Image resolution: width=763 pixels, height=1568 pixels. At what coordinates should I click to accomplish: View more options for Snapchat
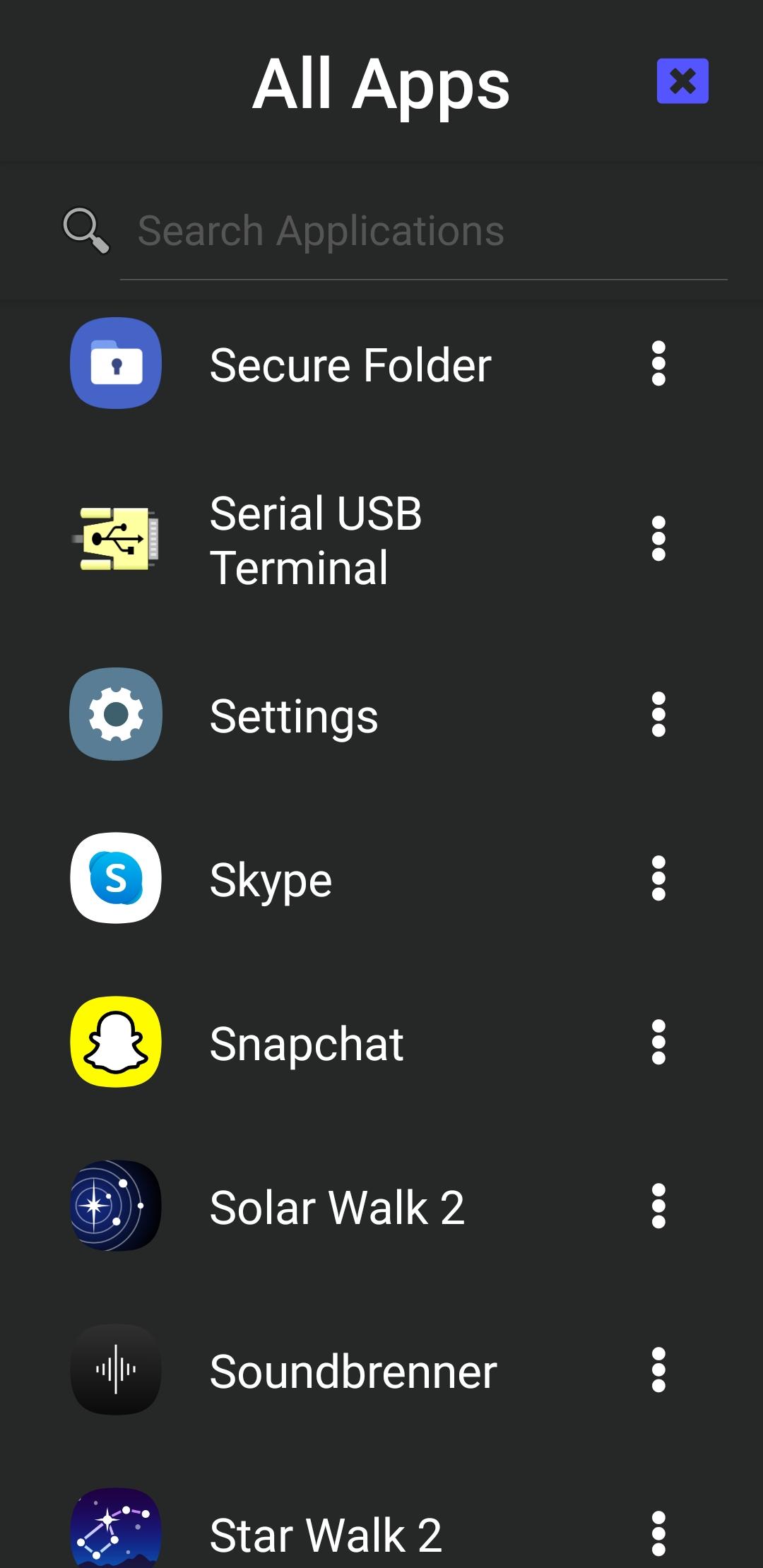[x=658, y=1042]
